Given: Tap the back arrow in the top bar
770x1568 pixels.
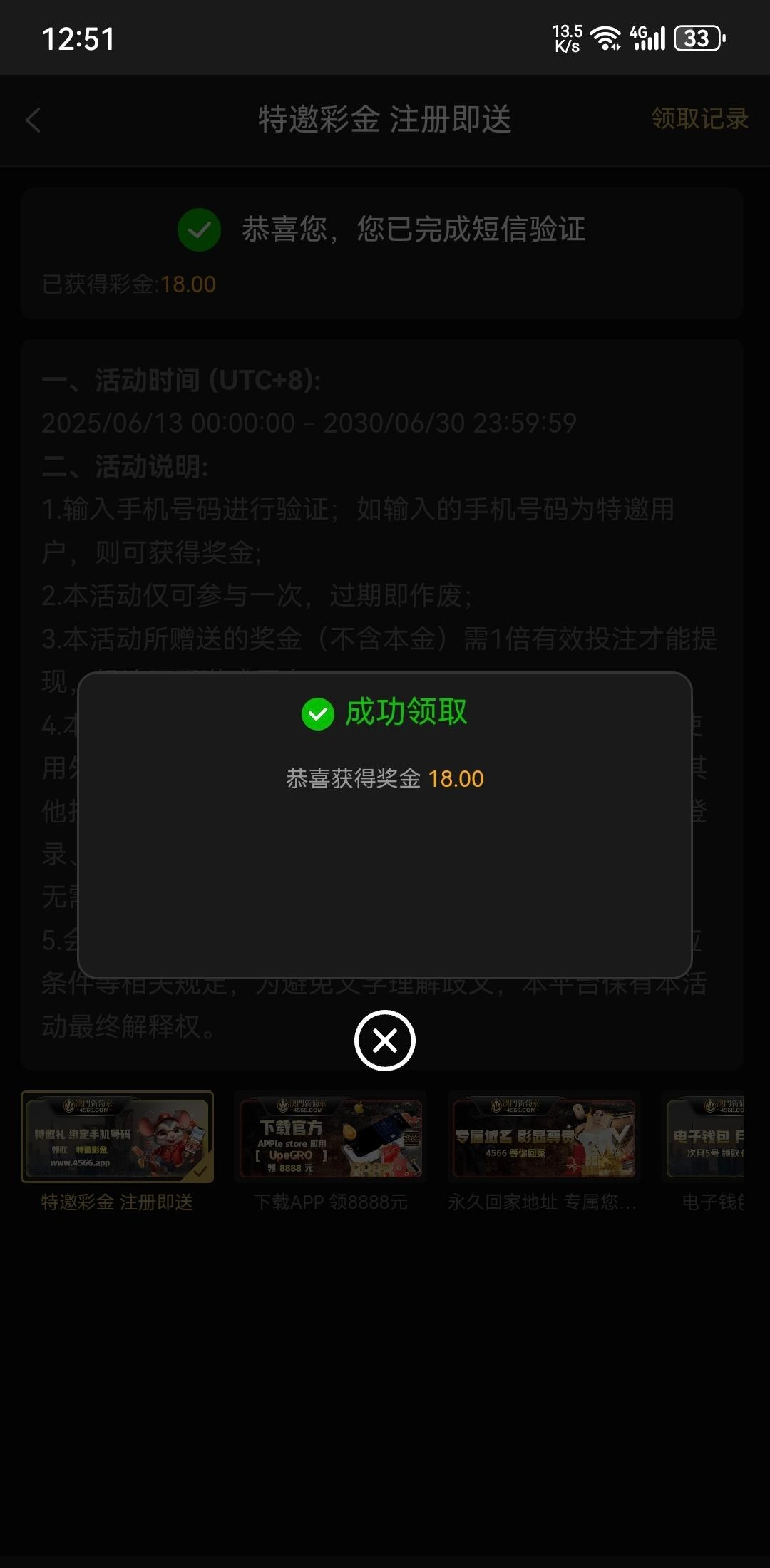Looking at the screenshot, I should tap(33, 121).
